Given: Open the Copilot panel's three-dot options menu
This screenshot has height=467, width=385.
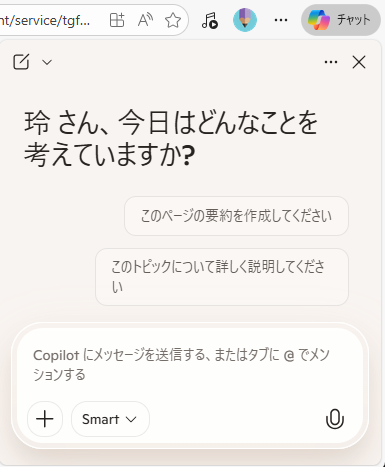Looking at the screenshot, I should [x=331, y=62].
